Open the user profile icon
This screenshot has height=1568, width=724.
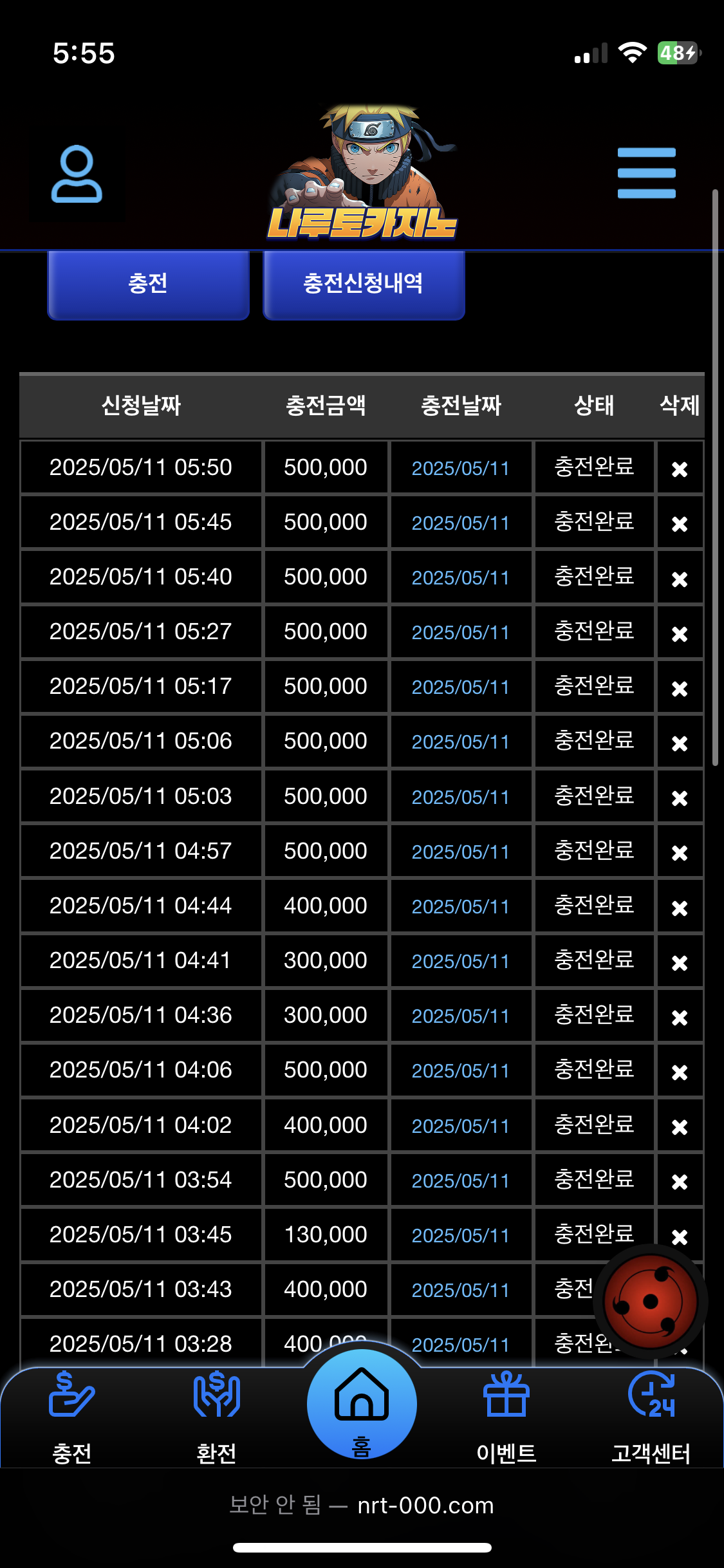point(77,174)
